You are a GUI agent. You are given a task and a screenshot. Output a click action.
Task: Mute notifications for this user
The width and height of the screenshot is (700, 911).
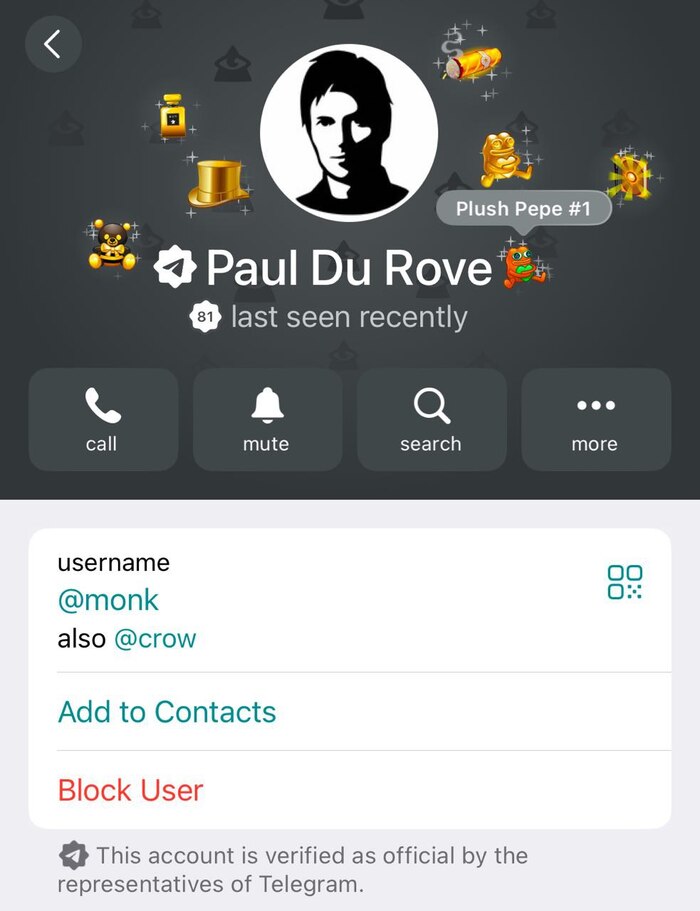(266, 419)
